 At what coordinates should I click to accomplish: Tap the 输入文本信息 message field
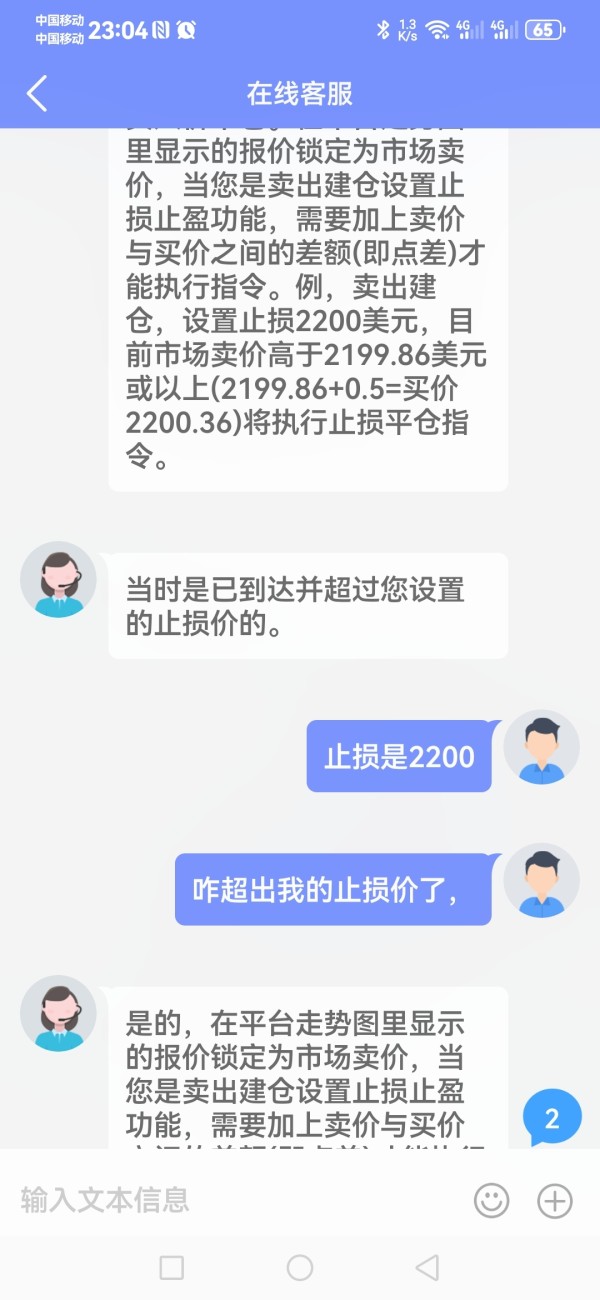(235, 1199)
